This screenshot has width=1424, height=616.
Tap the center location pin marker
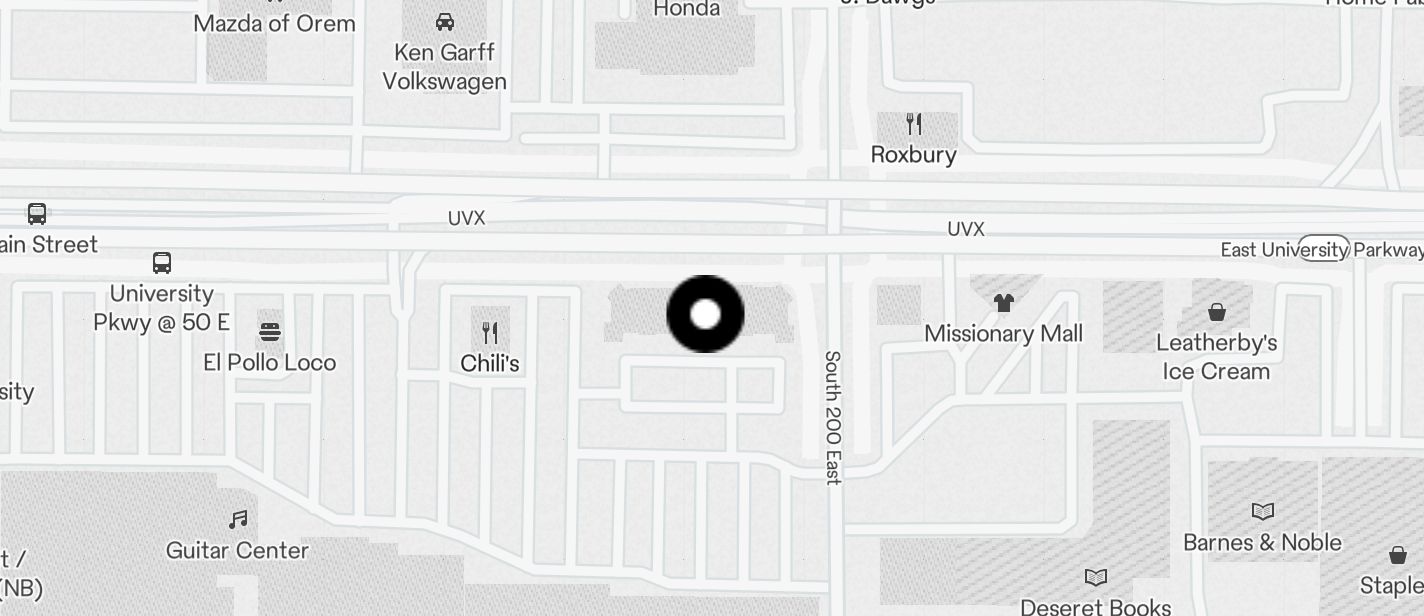click(705, 314)
